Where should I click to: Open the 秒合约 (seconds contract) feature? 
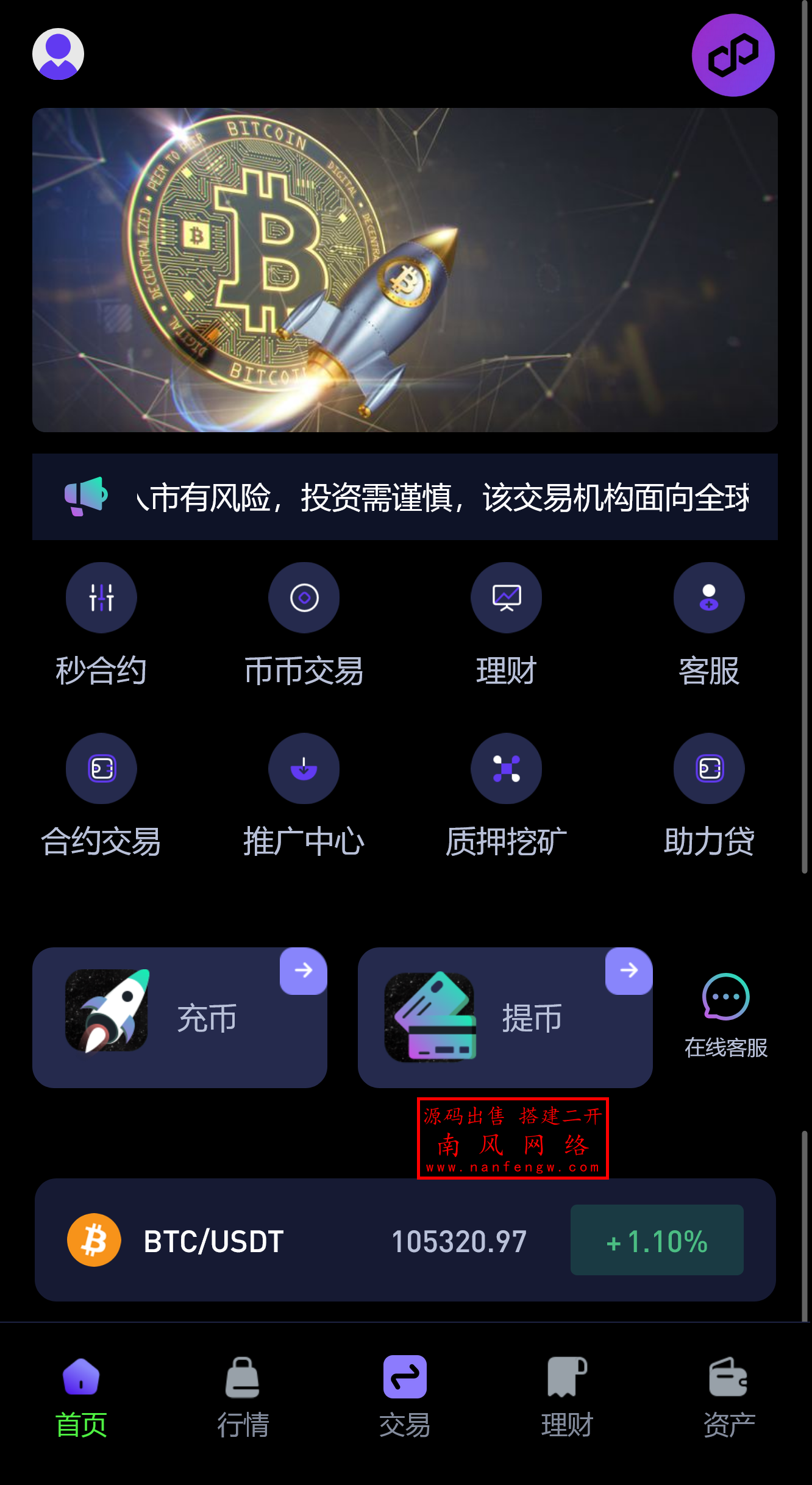(101, 597)
